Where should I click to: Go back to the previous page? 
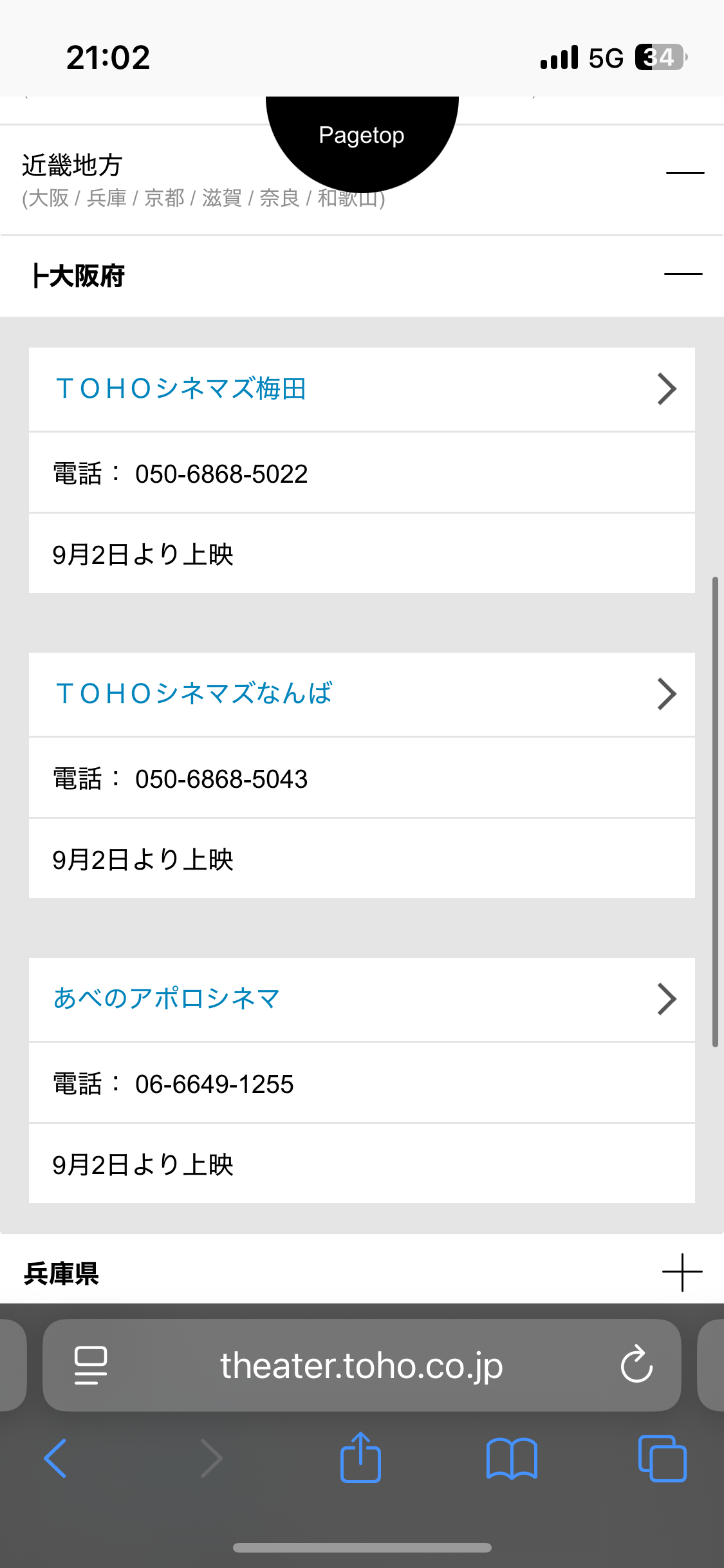pyautogui.click(x=55, y=1459)
